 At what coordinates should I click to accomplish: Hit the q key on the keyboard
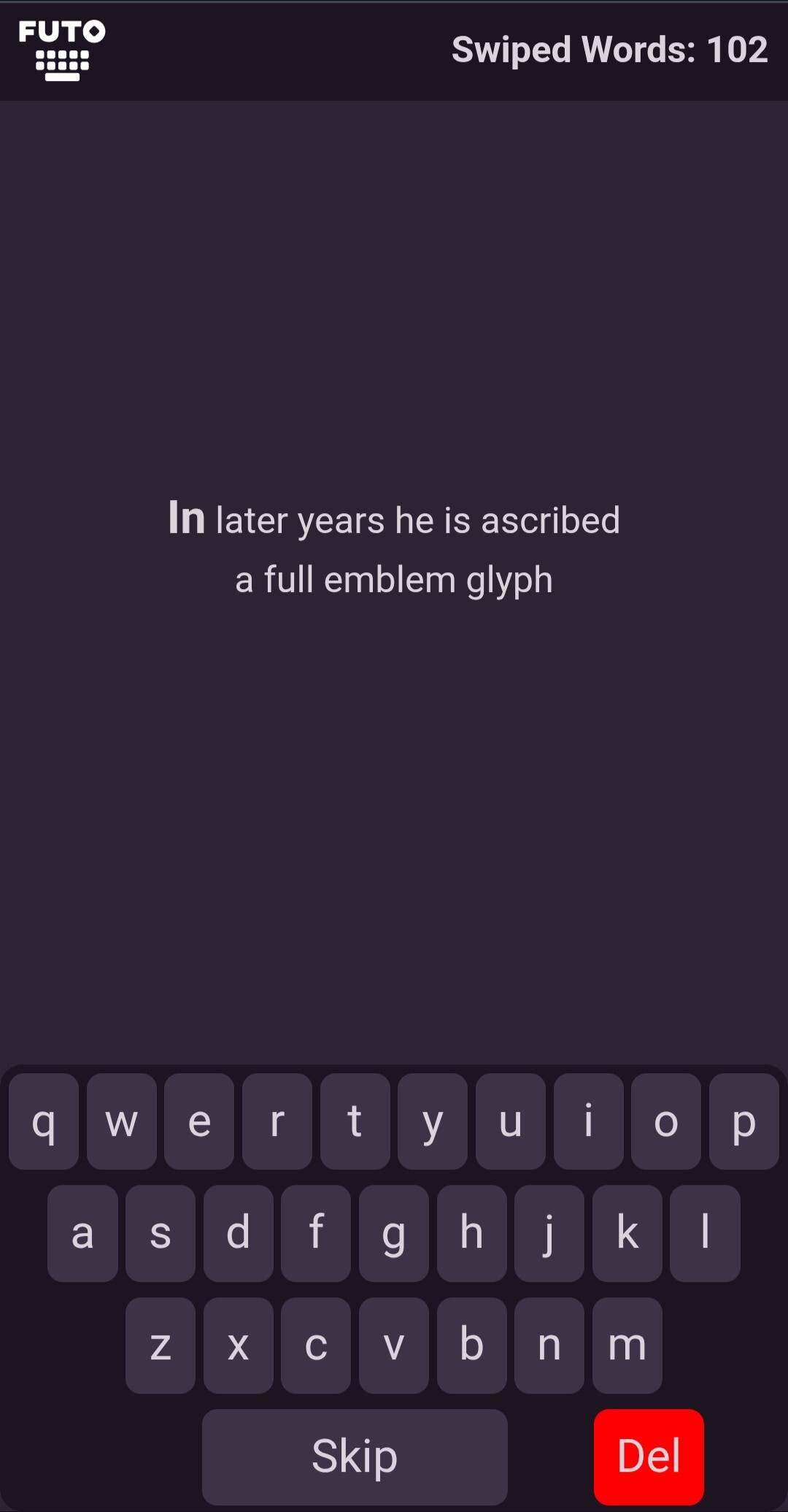coord(44,1121)
